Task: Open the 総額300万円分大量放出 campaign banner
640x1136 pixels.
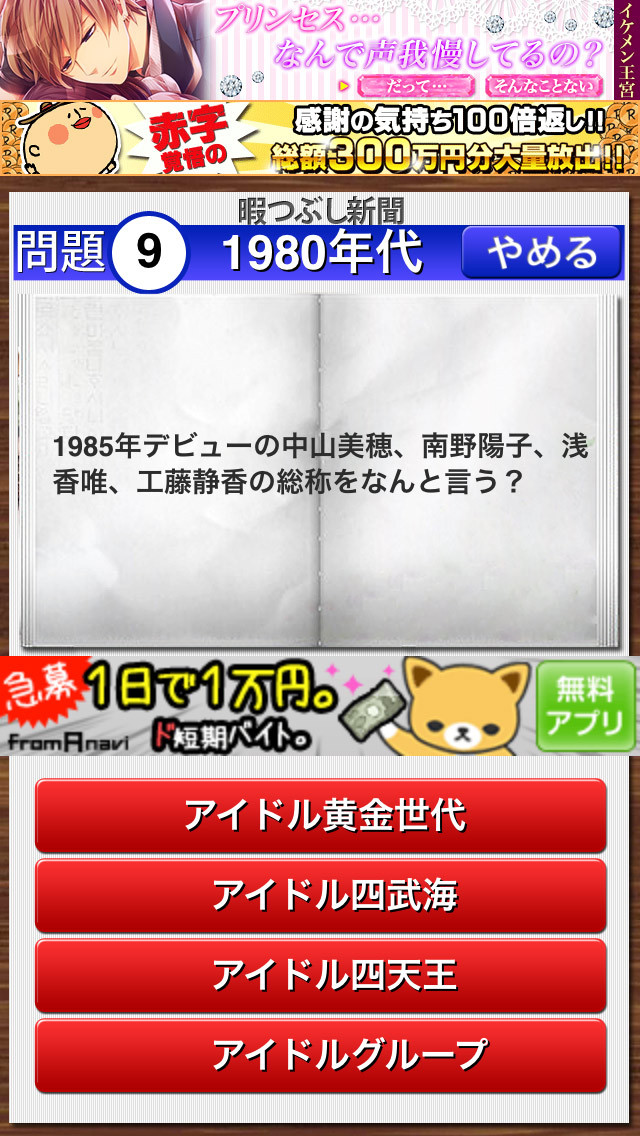Action: point(320,138)
